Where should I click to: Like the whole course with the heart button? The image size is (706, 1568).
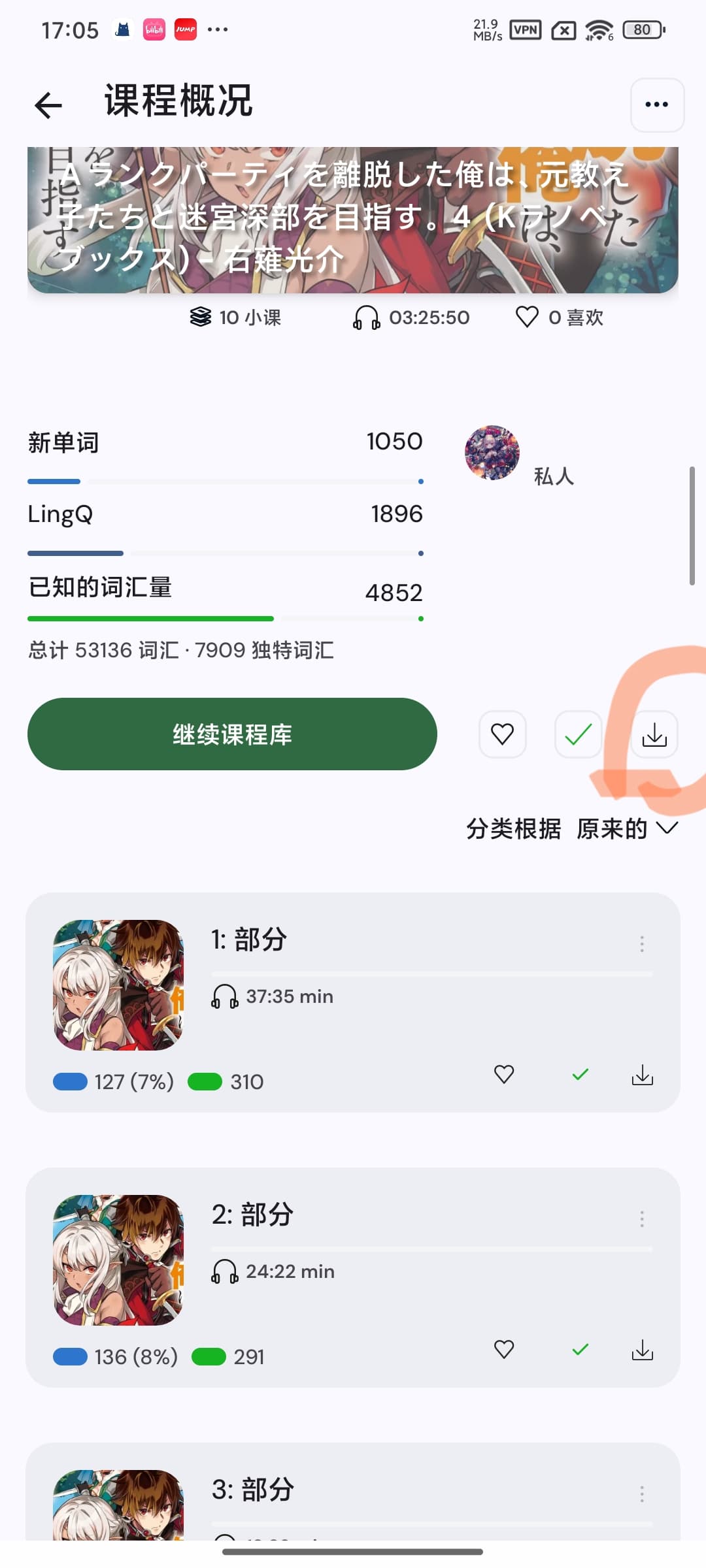tap(502, 734)
